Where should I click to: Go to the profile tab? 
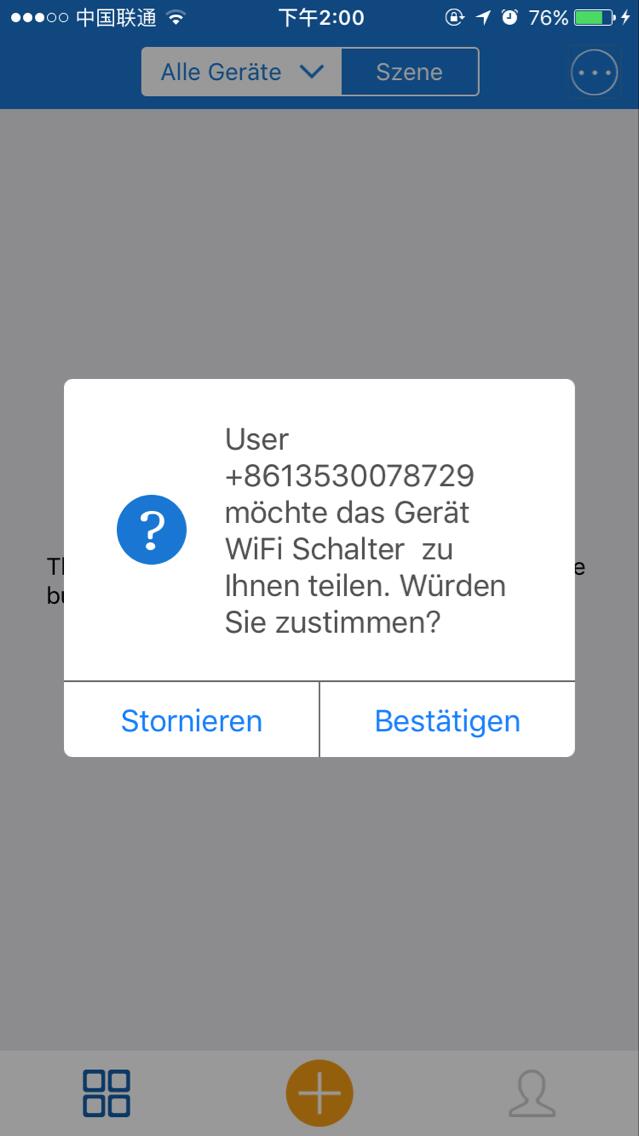(x=532, y=1093)
